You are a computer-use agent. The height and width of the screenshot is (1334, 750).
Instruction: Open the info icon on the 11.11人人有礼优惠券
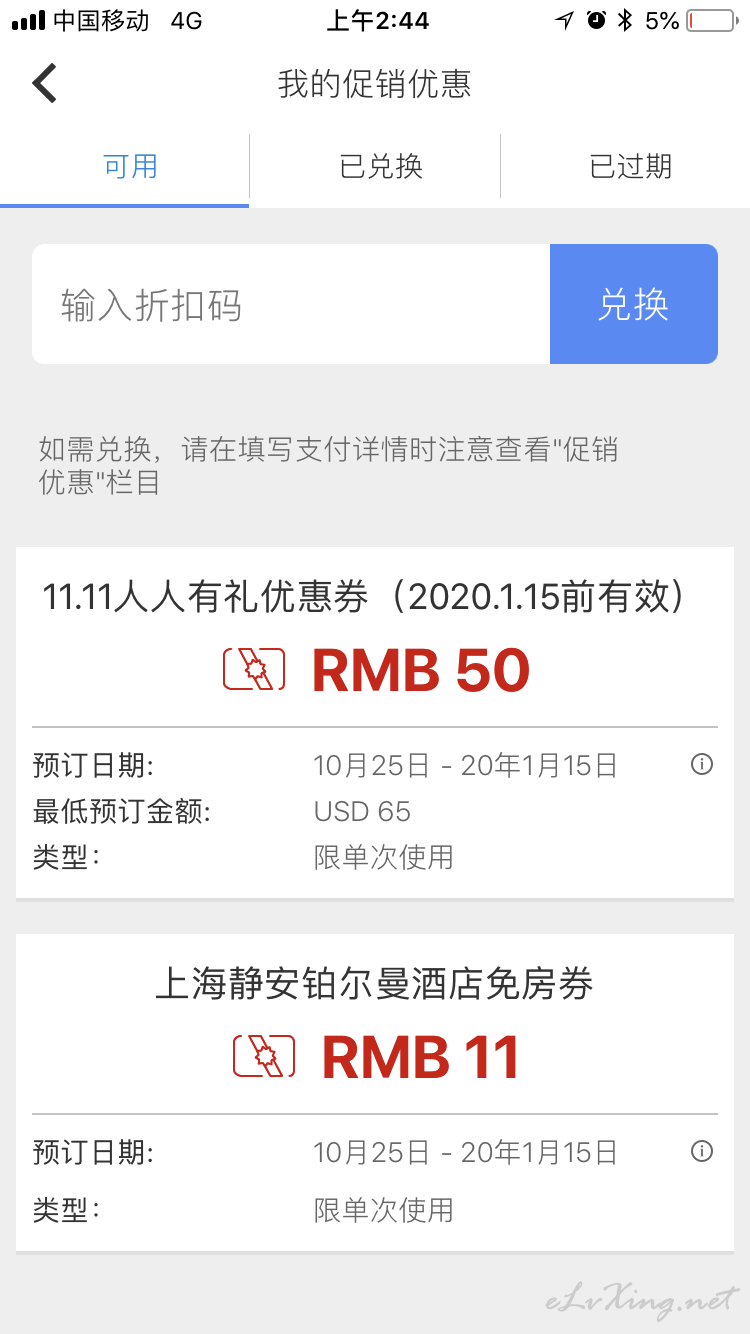(702, 765)
